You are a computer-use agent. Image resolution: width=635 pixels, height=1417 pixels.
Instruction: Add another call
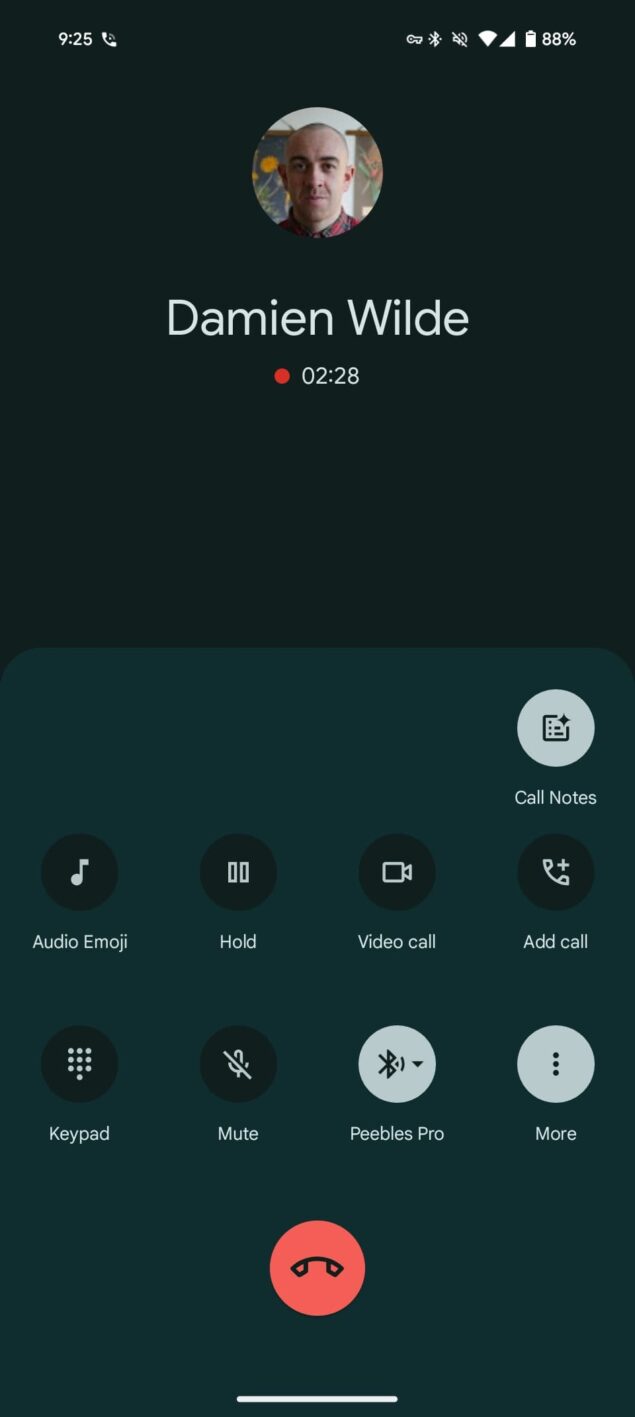pos(555,873)
